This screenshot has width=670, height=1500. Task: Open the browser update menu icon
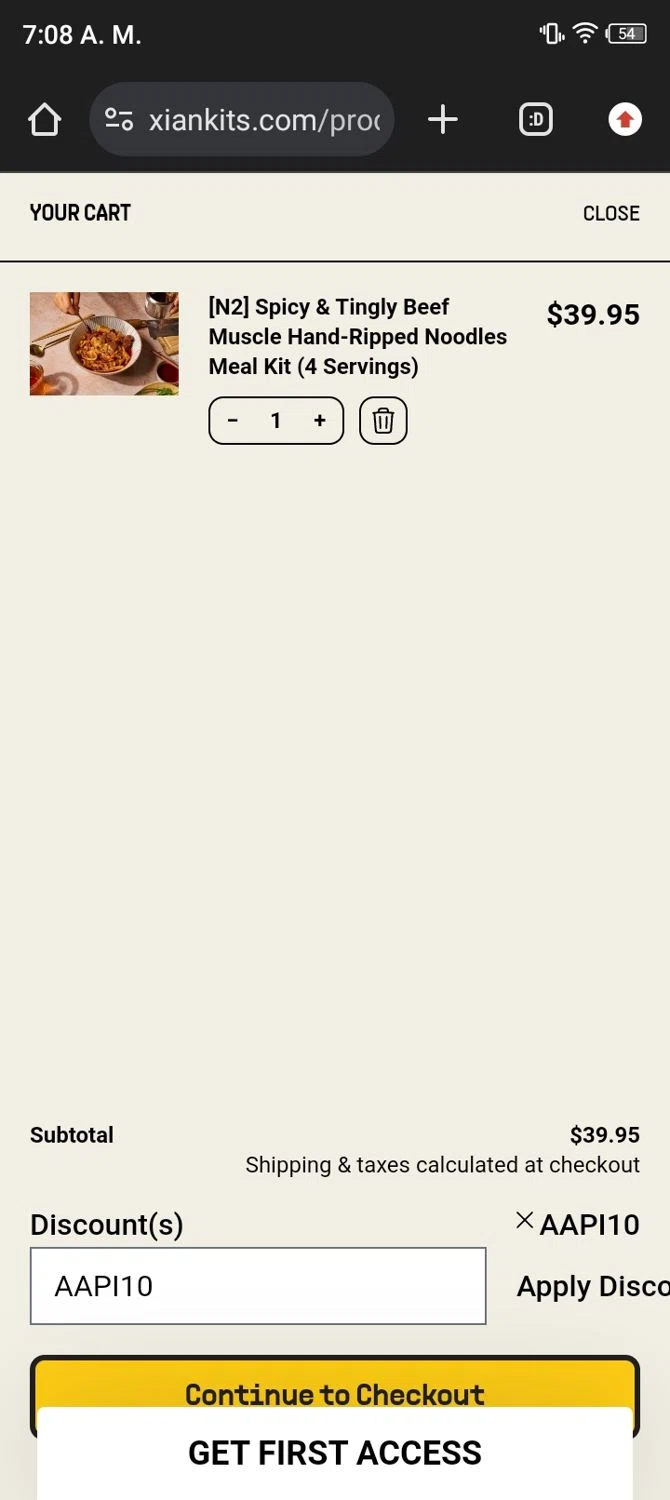point(625,120)
